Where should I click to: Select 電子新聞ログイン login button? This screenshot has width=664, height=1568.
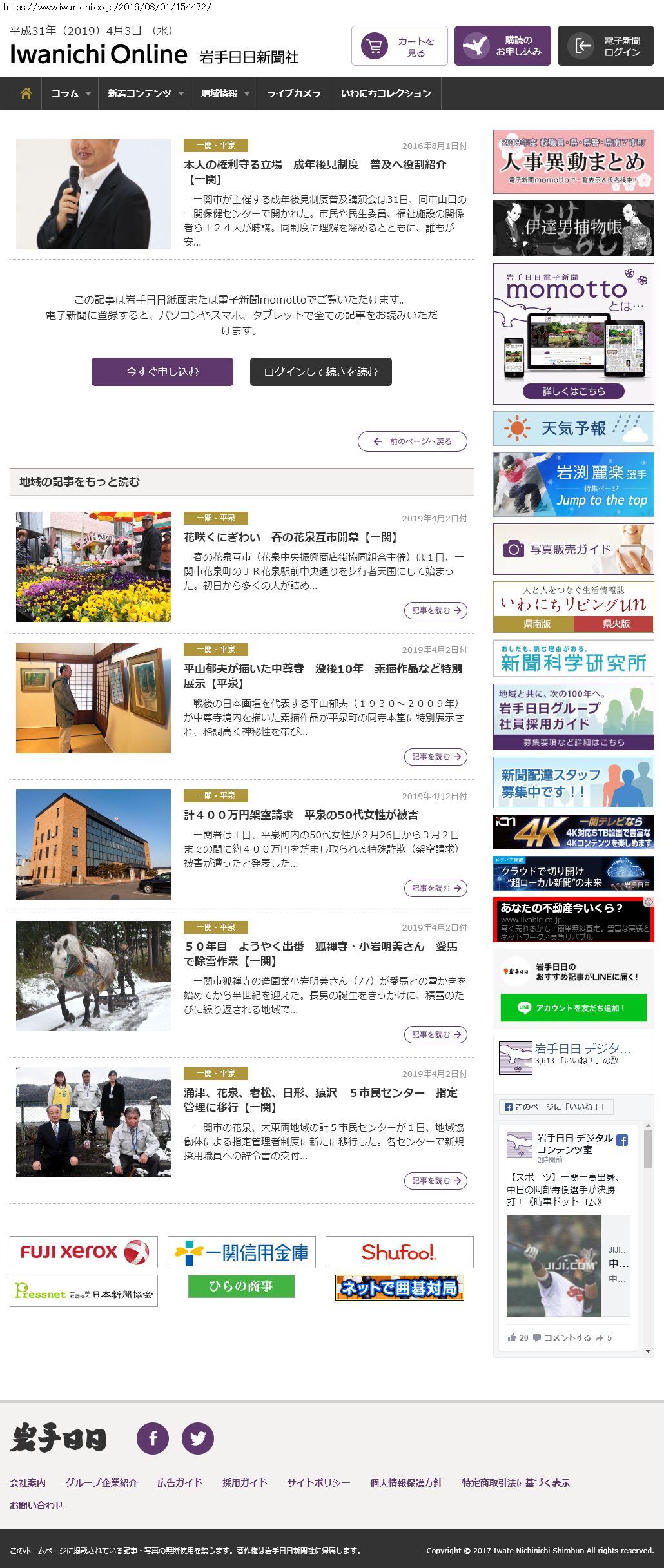coord(606,46)
